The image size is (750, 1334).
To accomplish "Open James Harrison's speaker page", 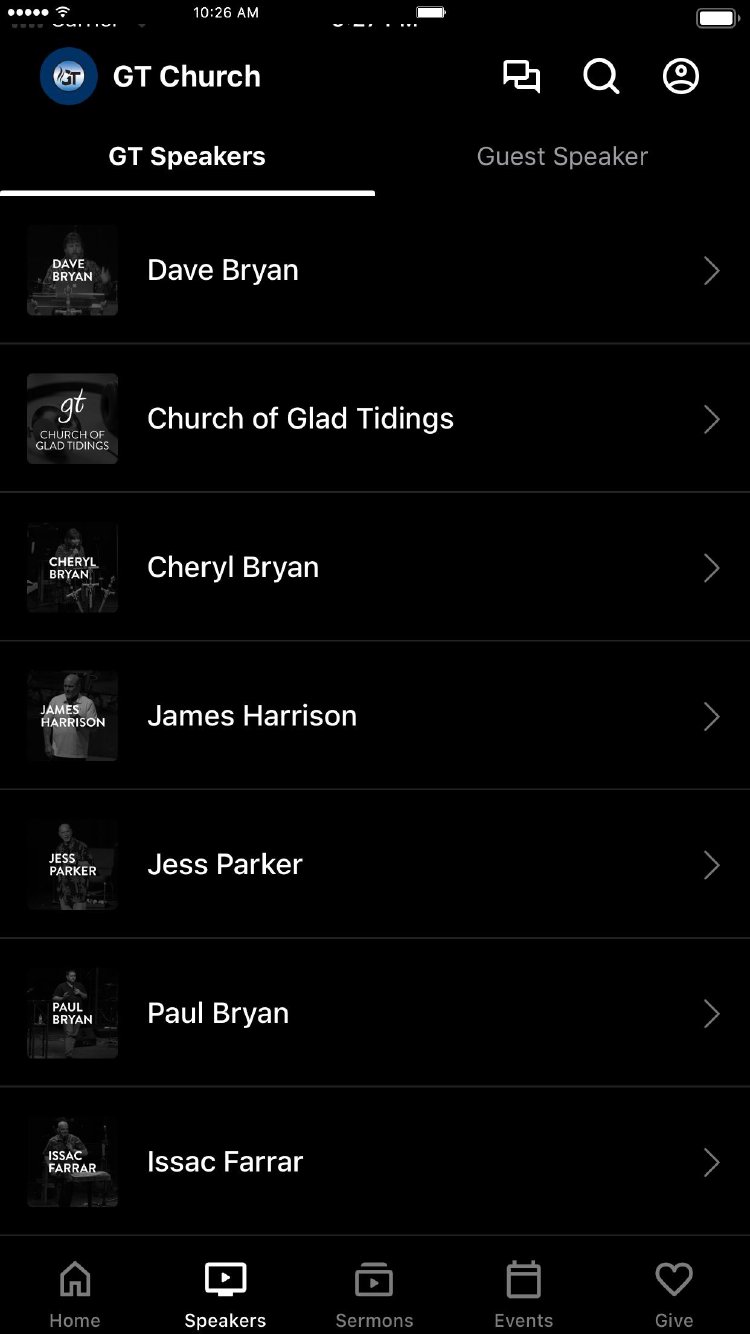I will pos(375,716).
